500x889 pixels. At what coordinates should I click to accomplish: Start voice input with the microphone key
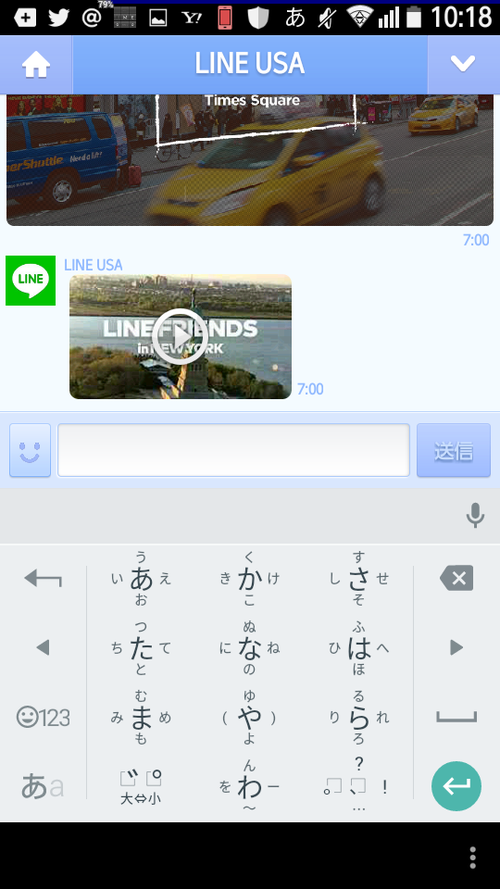475,516
